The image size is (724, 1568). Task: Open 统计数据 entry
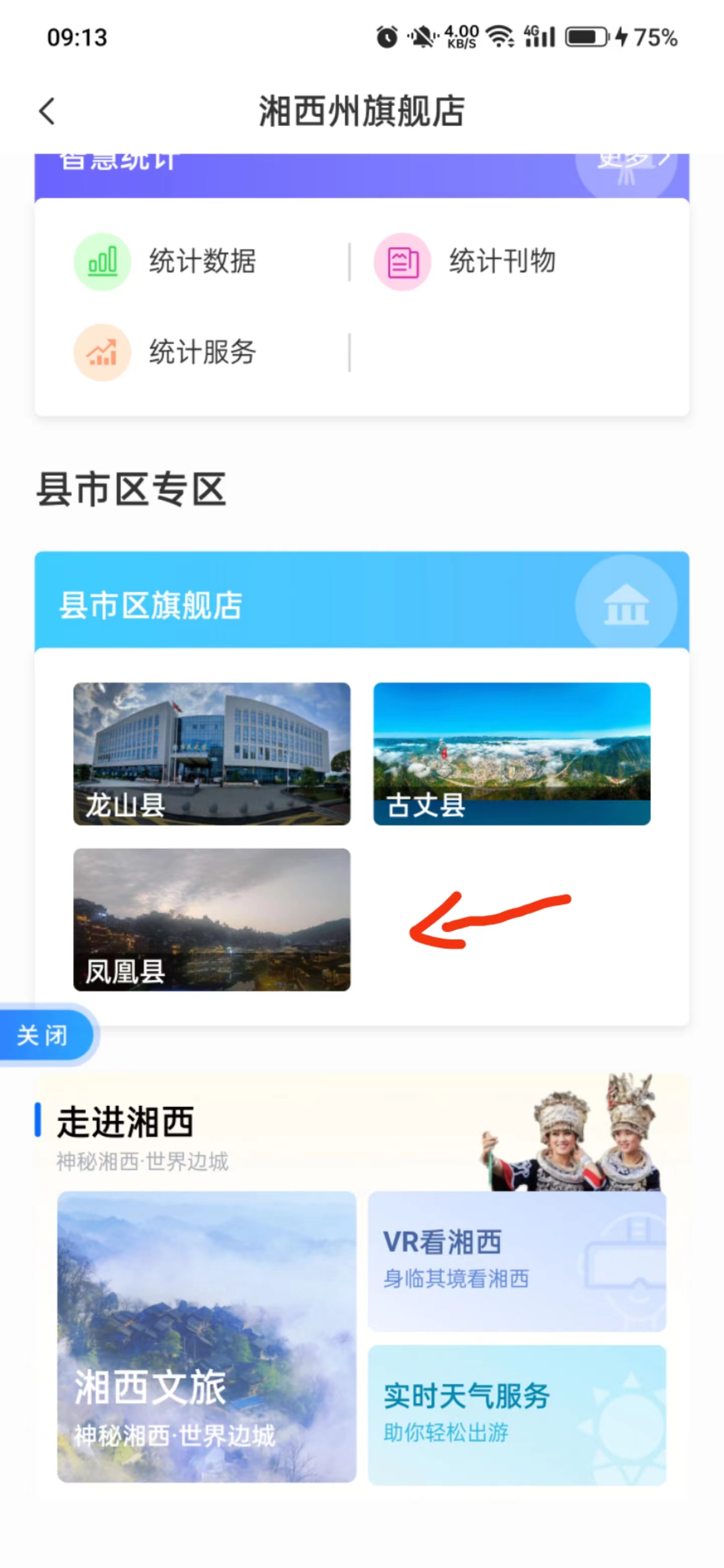point(165,262)
